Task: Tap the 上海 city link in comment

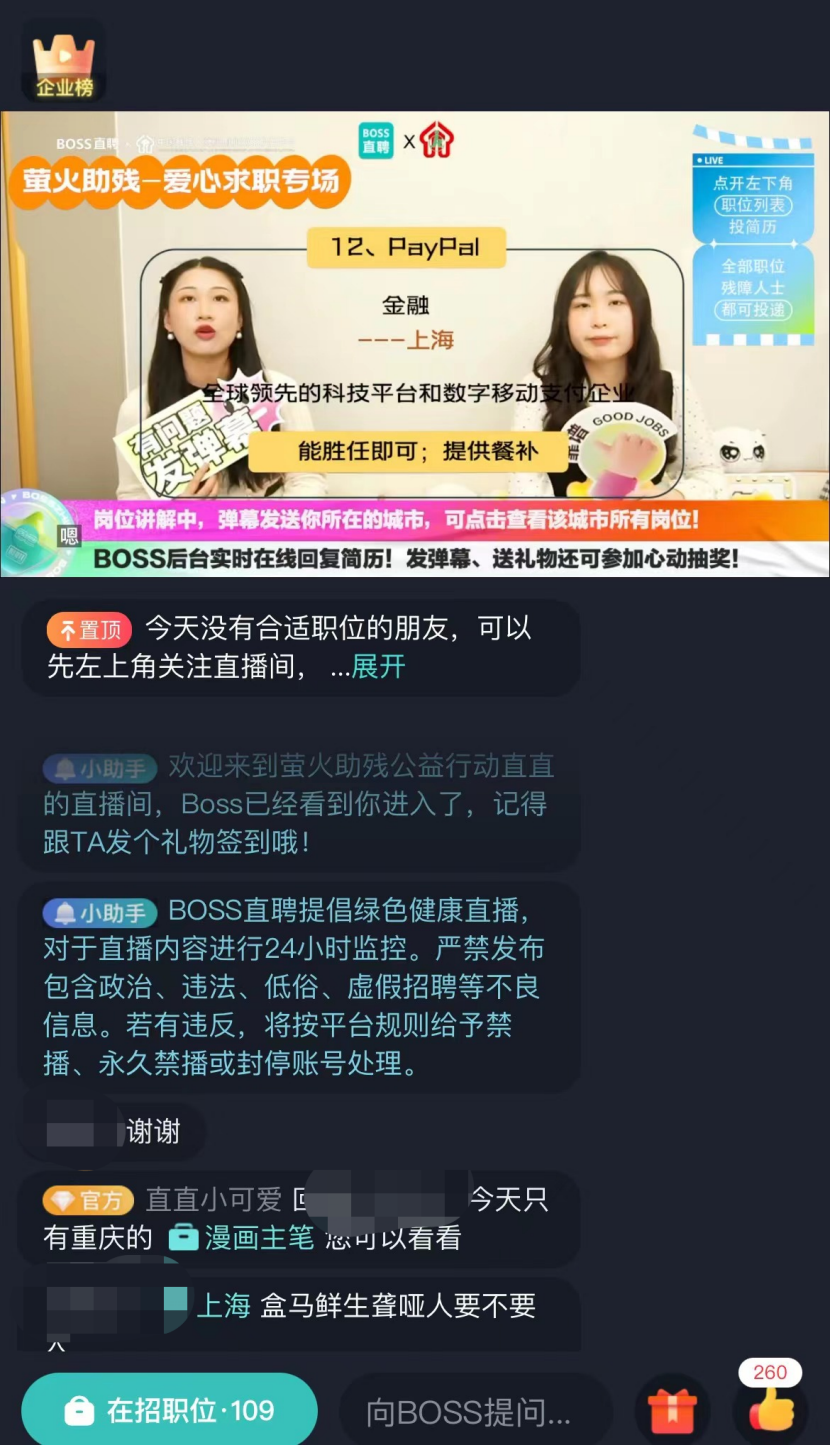Action: [x=222, y=1306]
